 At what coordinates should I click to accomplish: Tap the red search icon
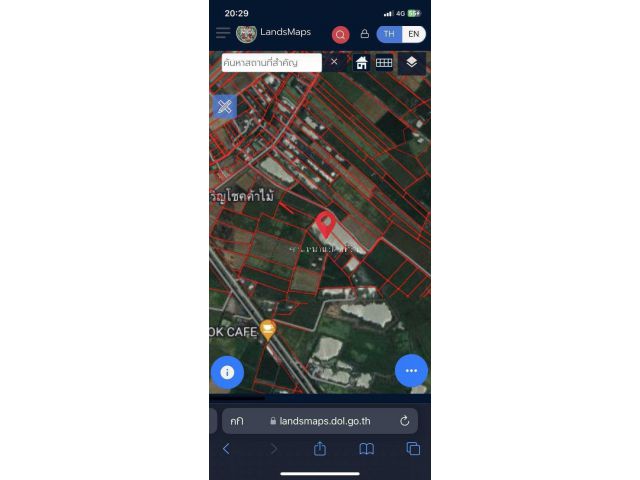click(x=340, y=34)
